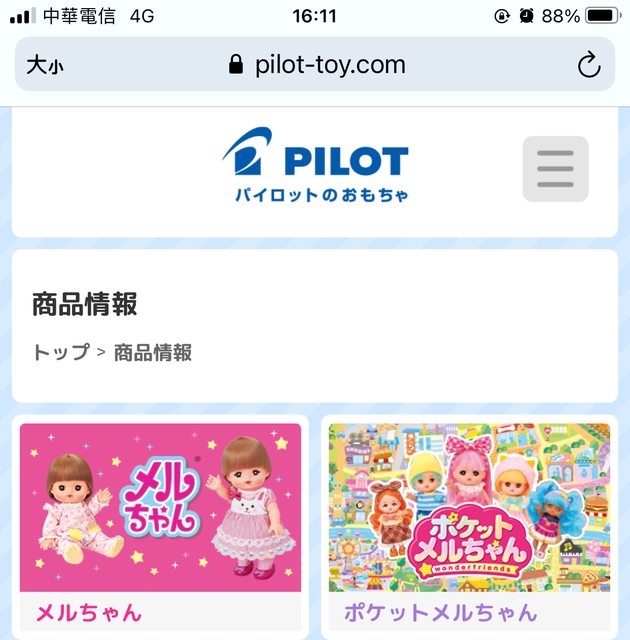This screenshot has width=630, height=640.
Task: Open the トップ breadcrumb link
Action: click(x=61, y=352)
